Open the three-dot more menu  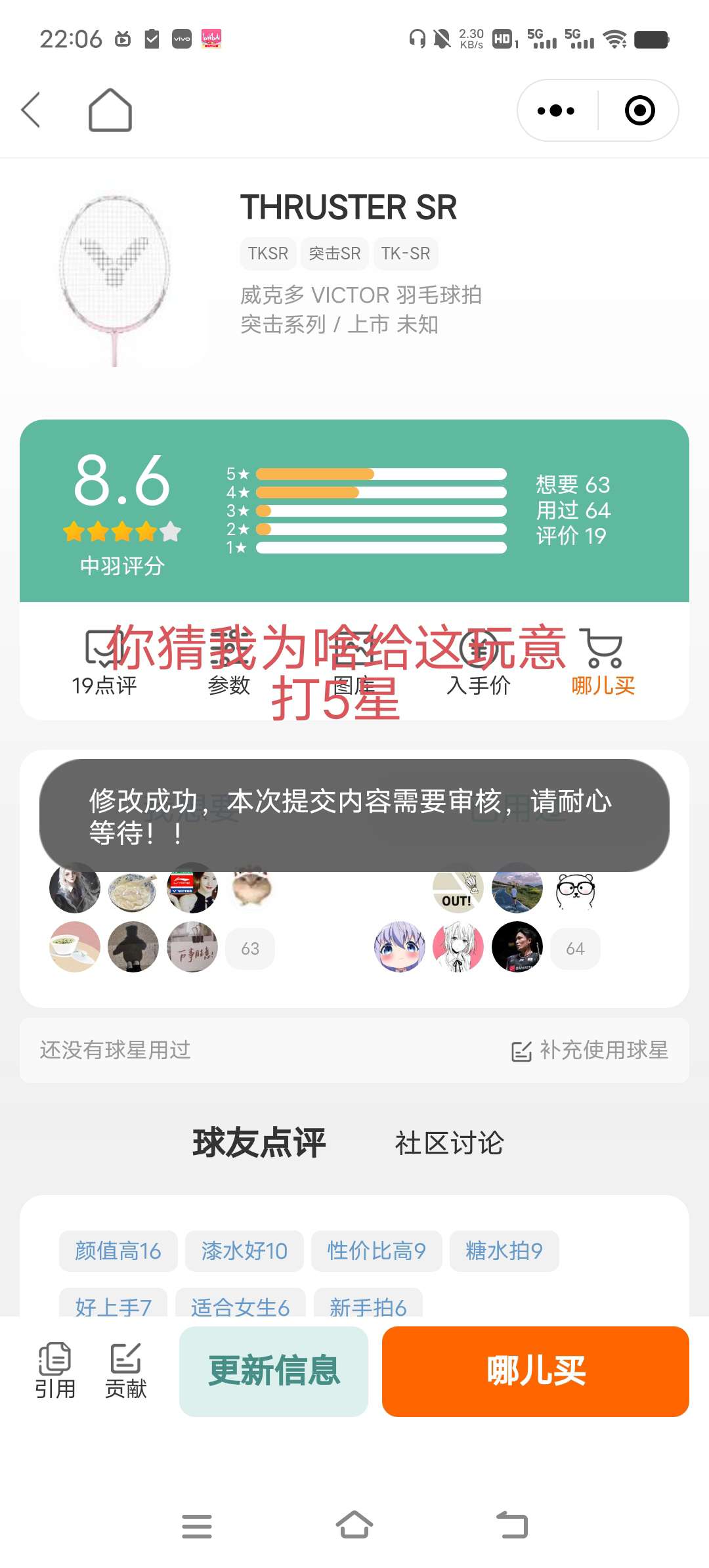point(556,110)
